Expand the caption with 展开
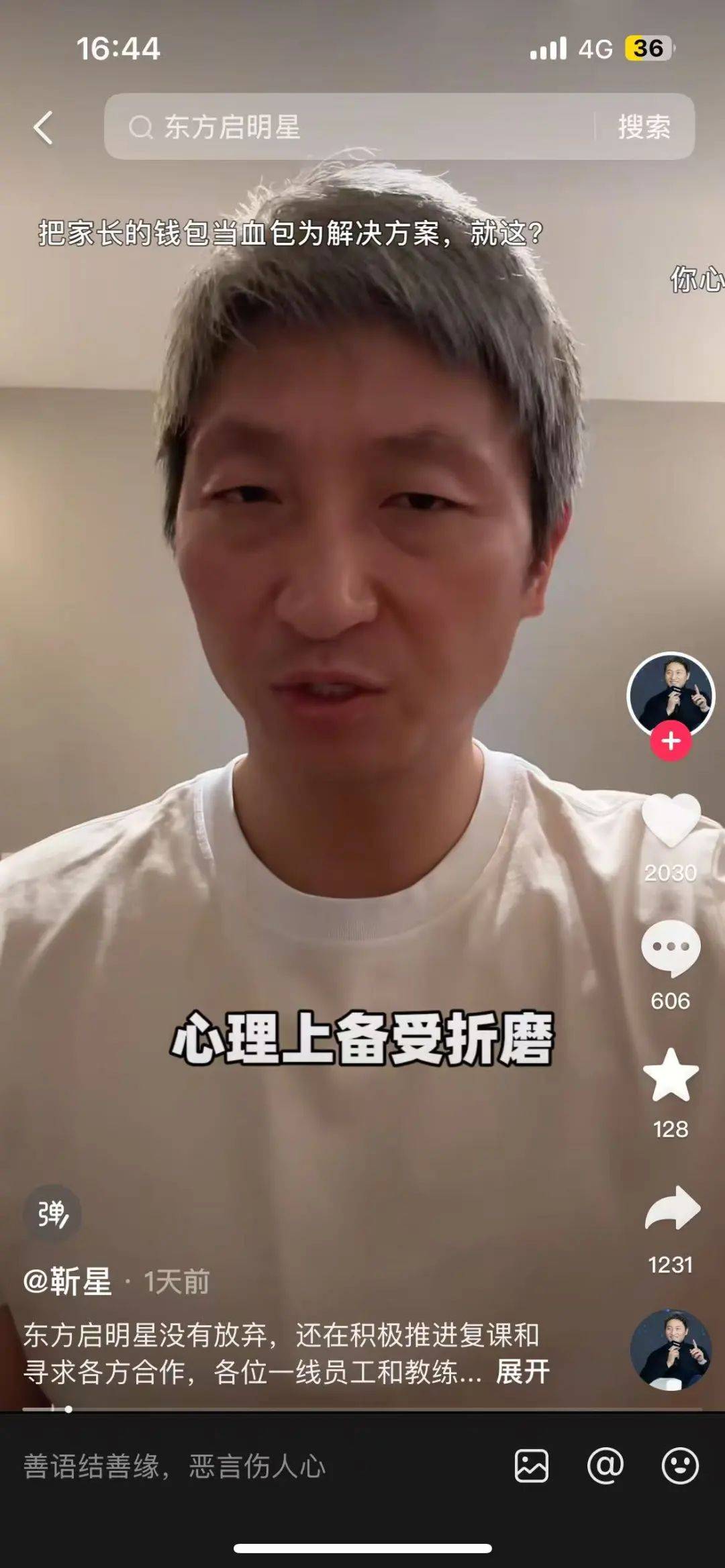Viewport: 725px width, 1568px height. coord(522,1371)
